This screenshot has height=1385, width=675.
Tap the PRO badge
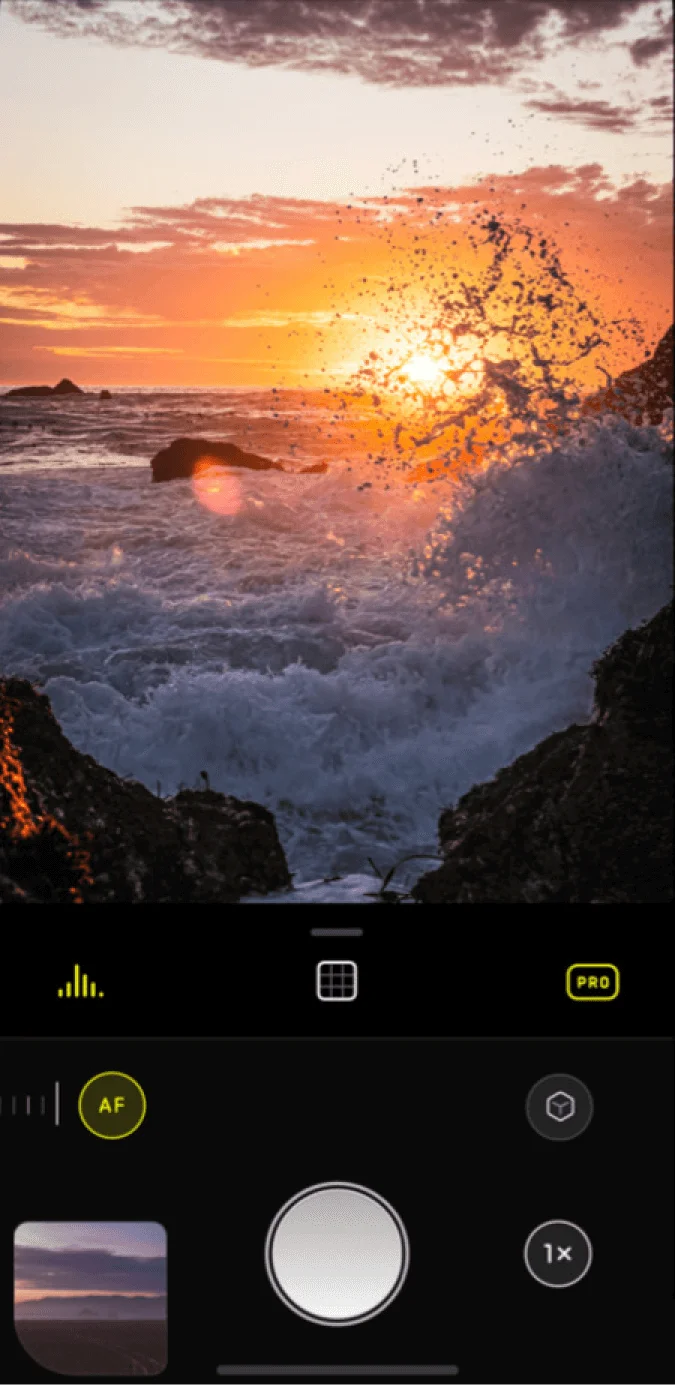coord(592,983)
